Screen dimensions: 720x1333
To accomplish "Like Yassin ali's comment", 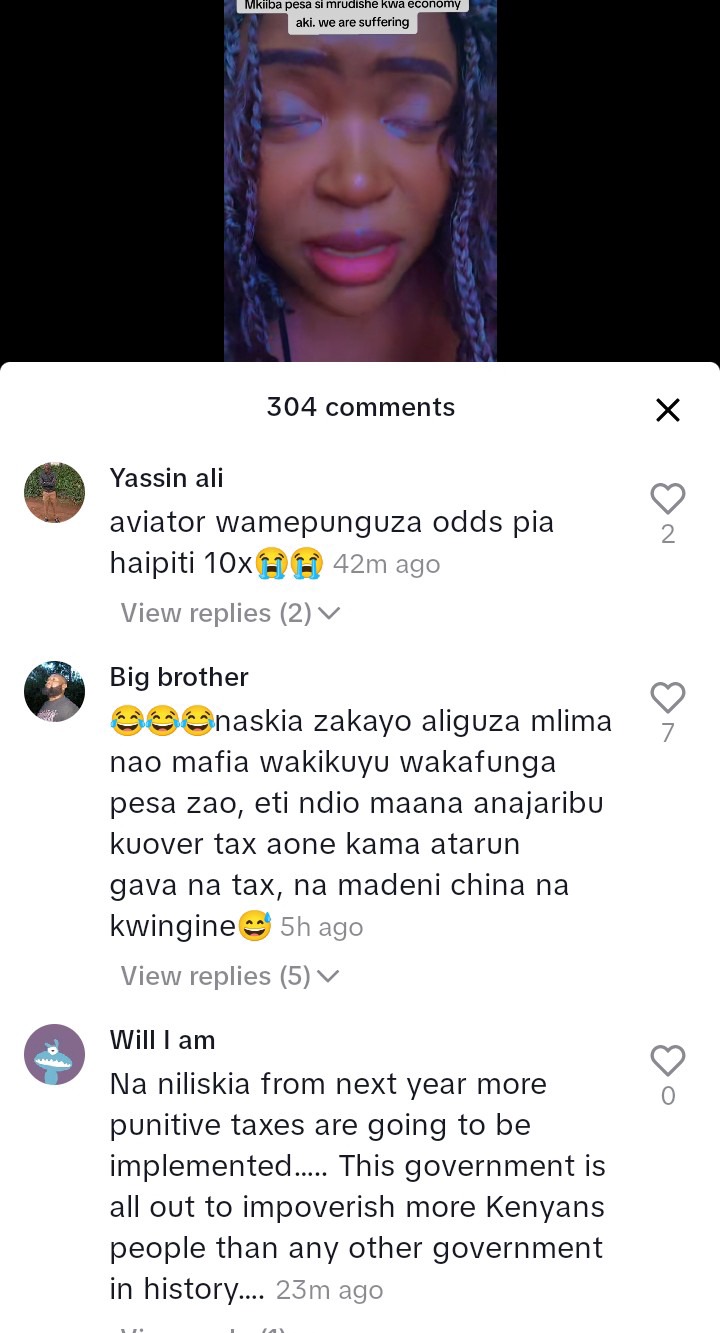I will (667, 499).
